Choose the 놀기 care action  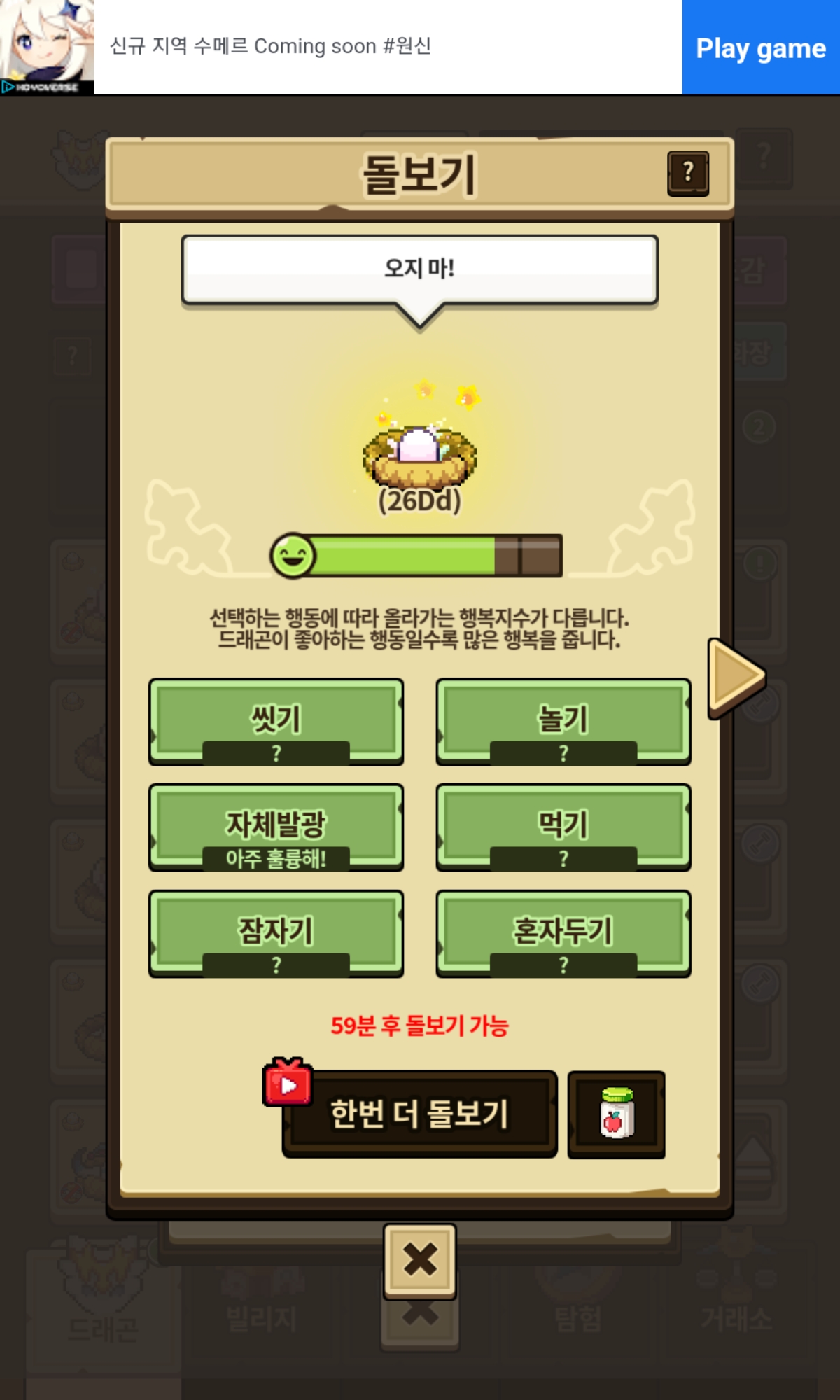pos(563,722)
